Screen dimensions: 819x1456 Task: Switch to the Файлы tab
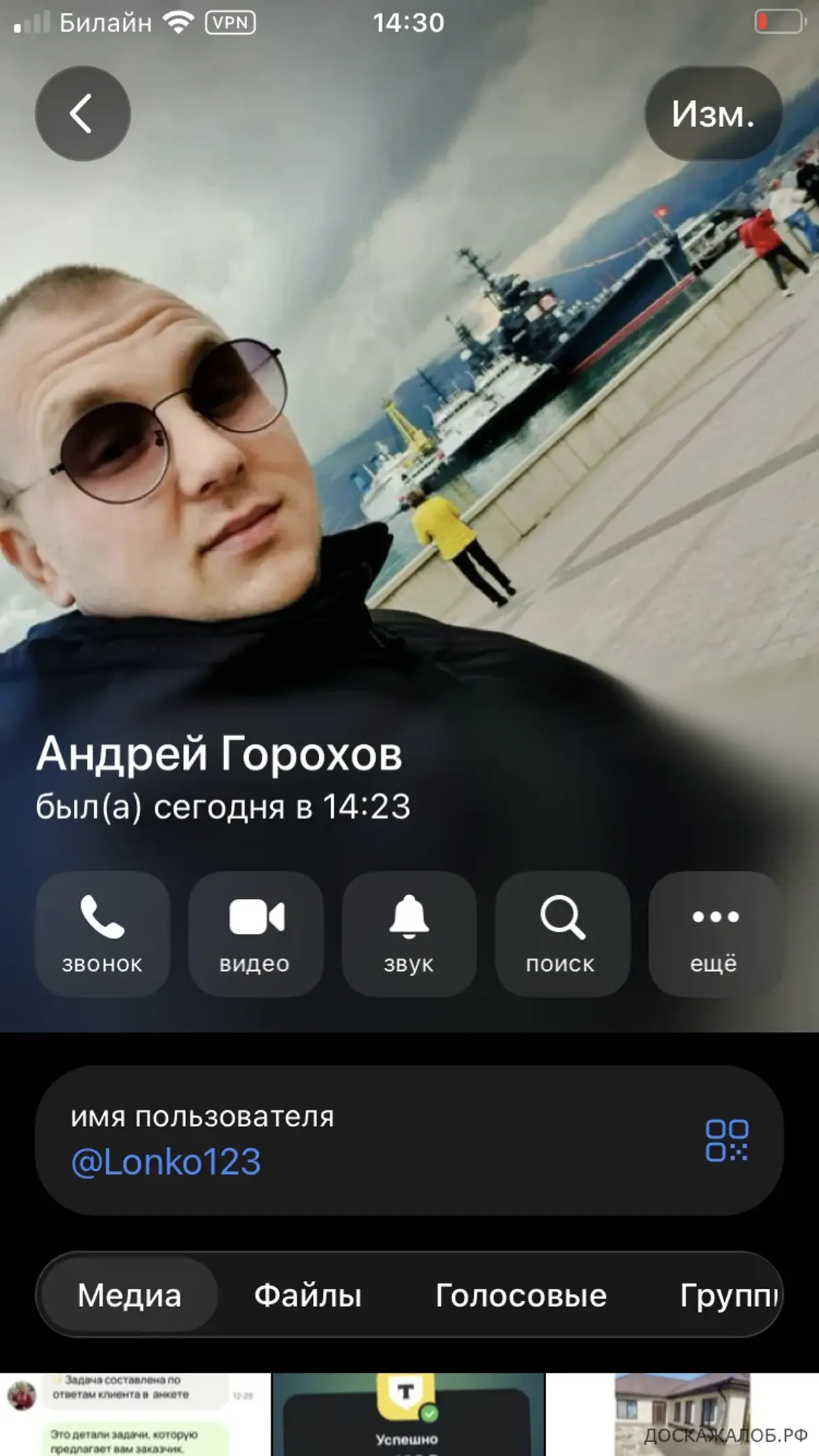click(x=308, y=1296)
